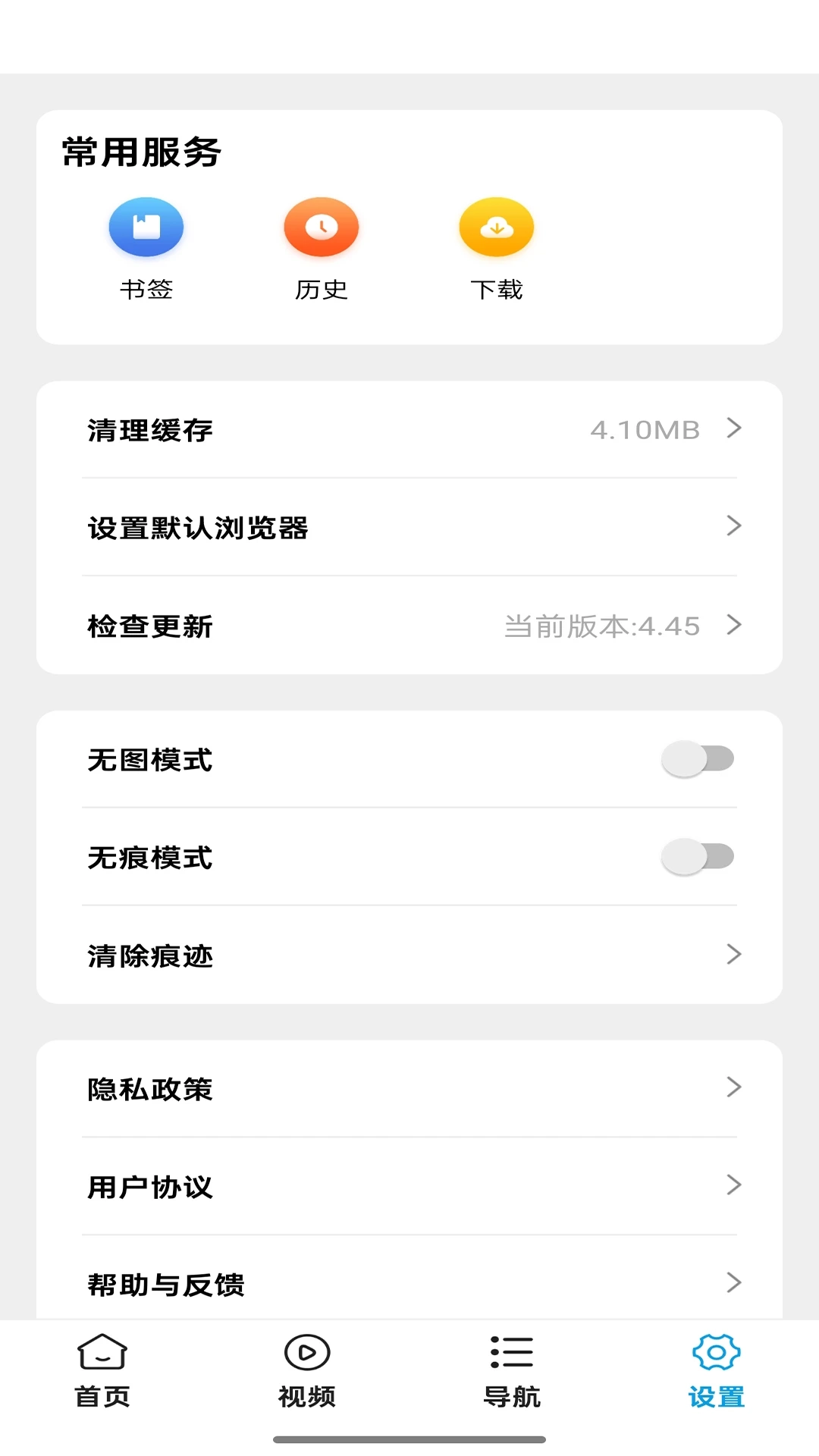Open 设置默认浏览器 setting
Screen dimensions: 819x1456
[x=409, y=527]
